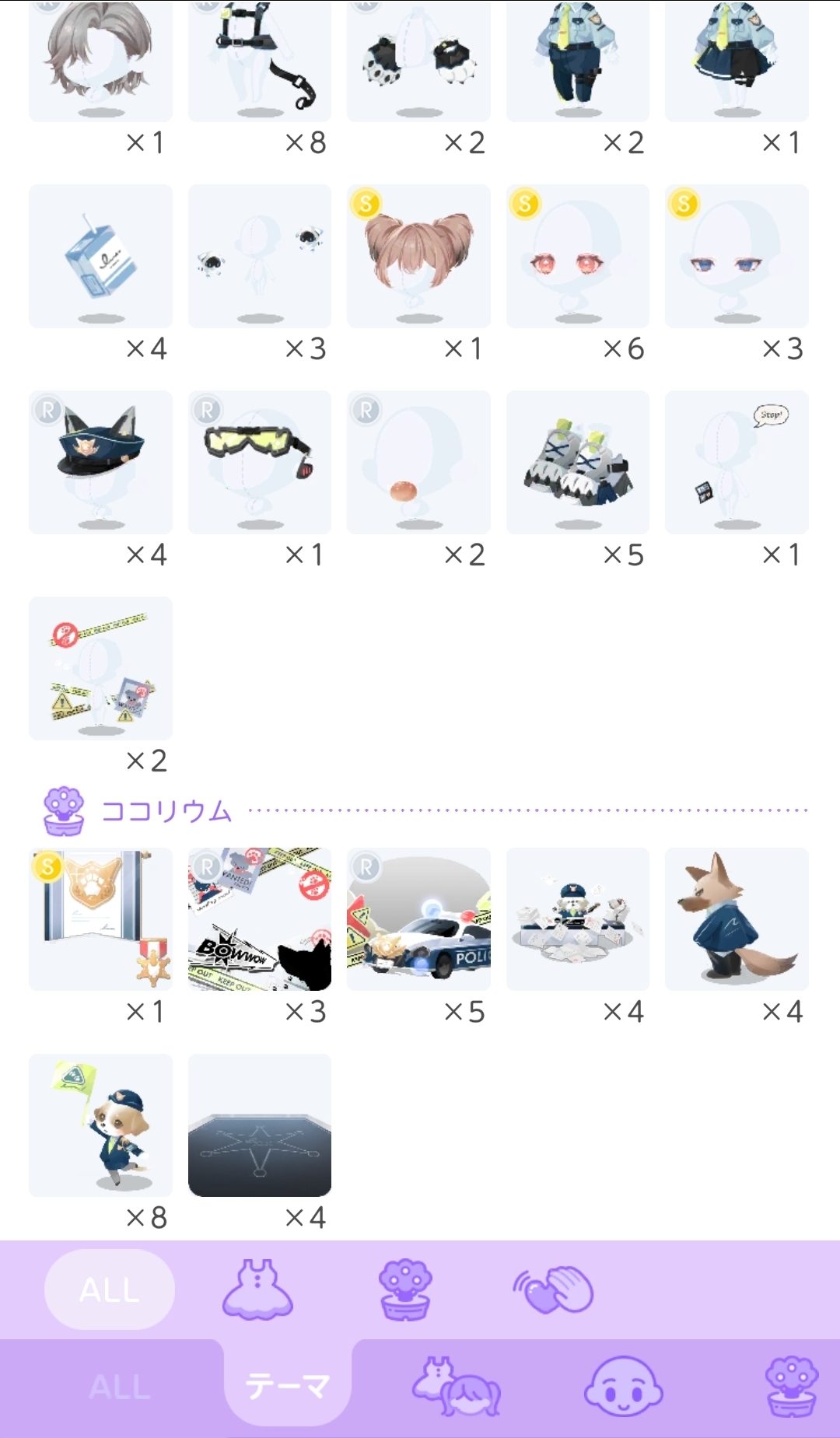Pick the yellow goggles item
This screenshot has height=1438, width=840.
point(260,463)
